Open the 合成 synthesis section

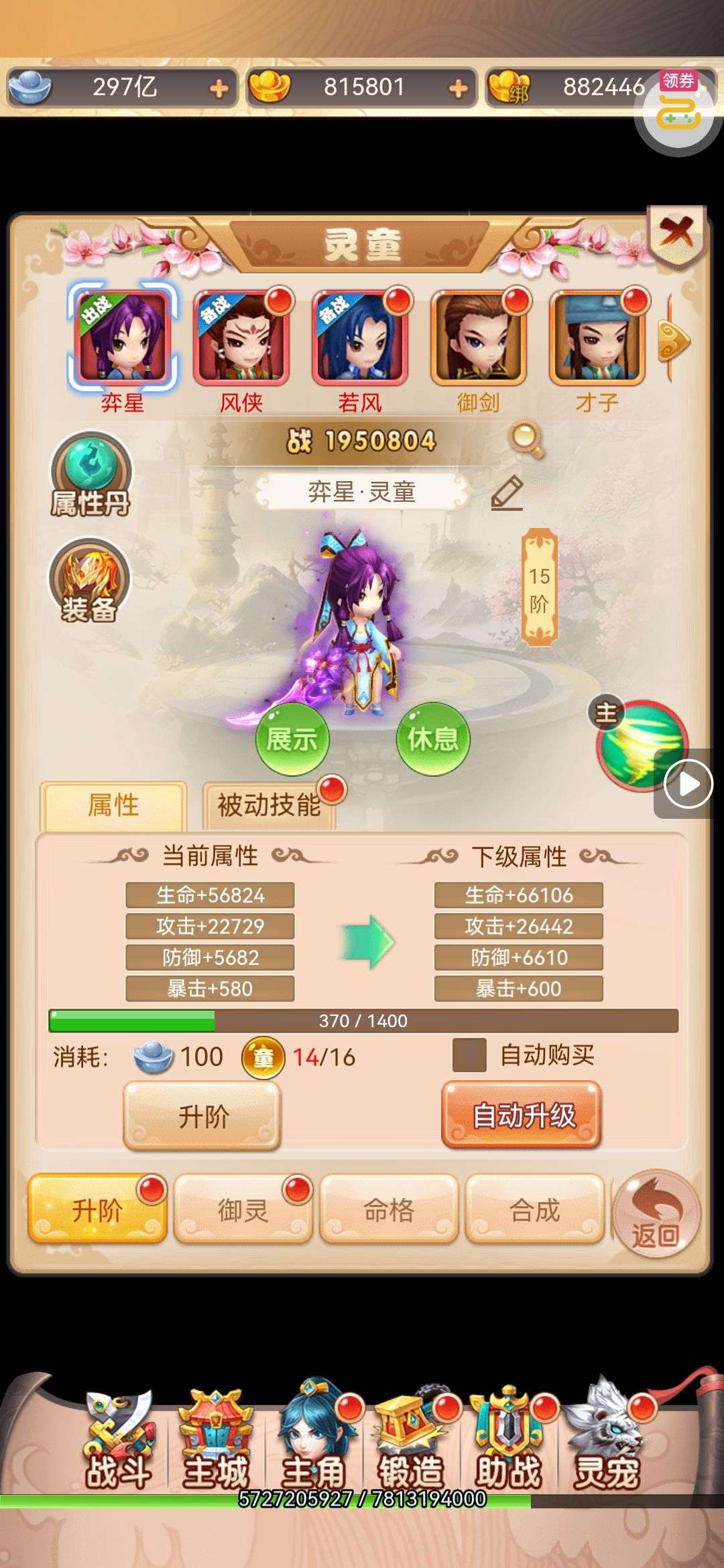tap(534, 1210)
